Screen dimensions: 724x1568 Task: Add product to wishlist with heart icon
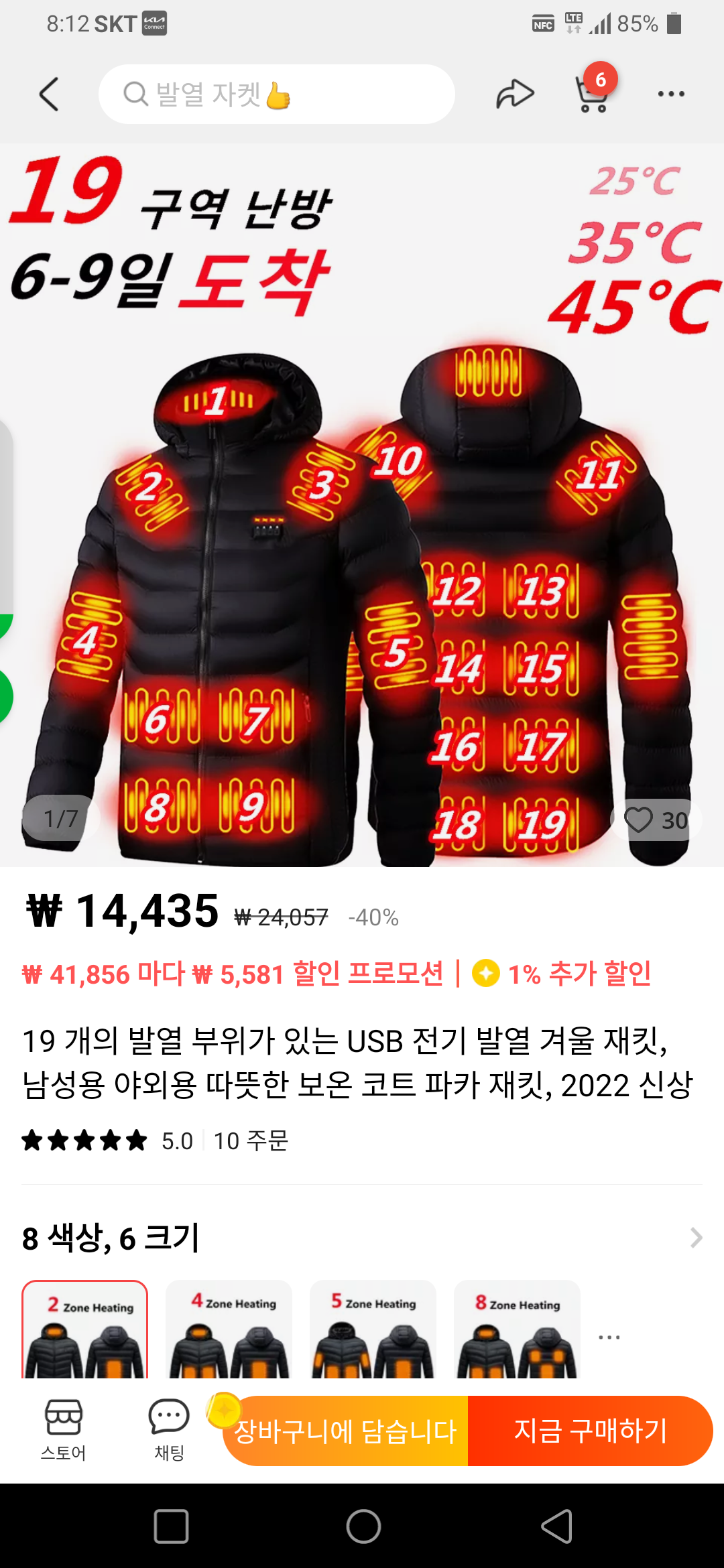click(656, 820)
